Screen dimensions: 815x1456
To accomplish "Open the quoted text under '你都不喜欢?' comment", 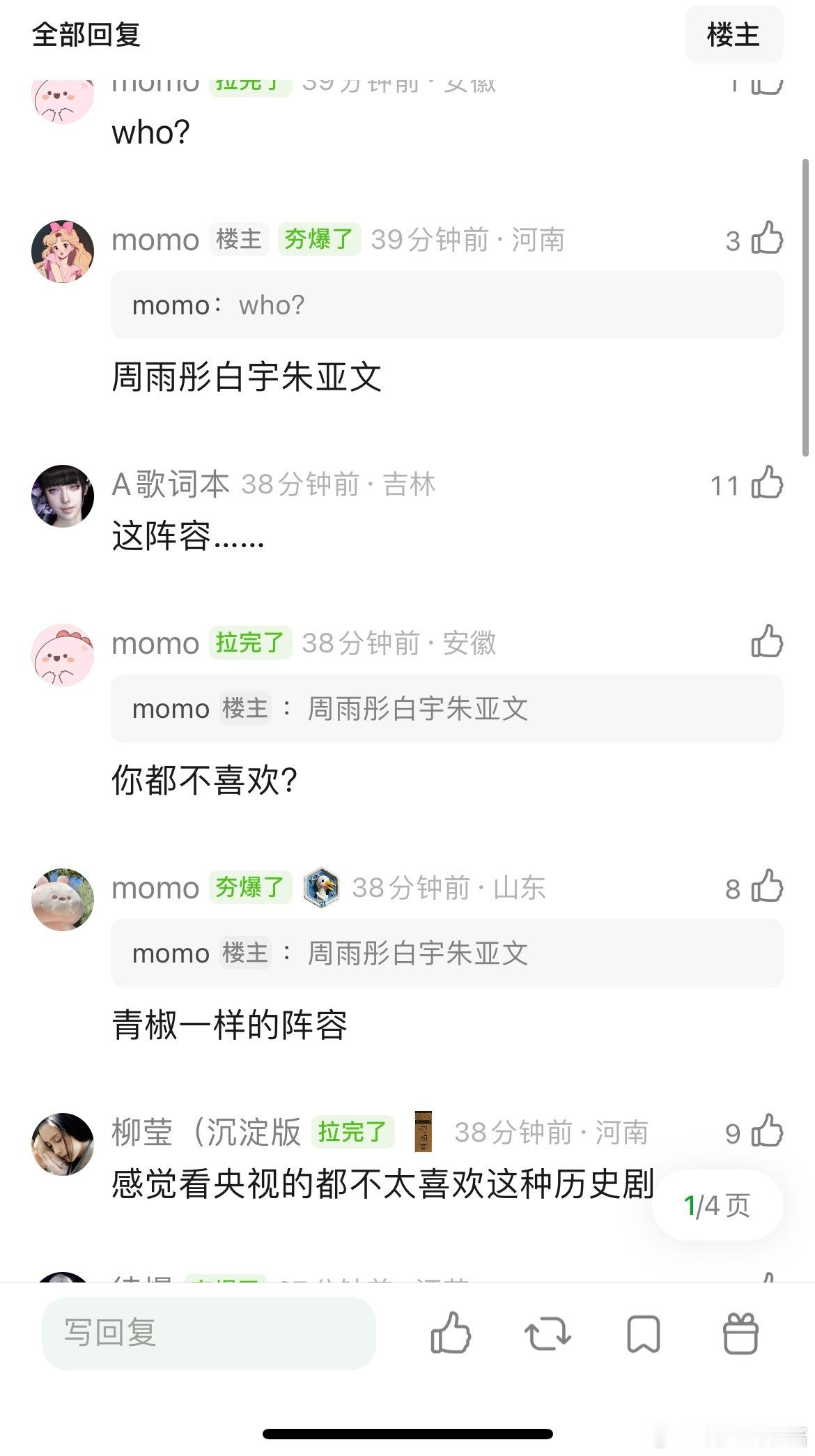I will (x=446, y=708).
